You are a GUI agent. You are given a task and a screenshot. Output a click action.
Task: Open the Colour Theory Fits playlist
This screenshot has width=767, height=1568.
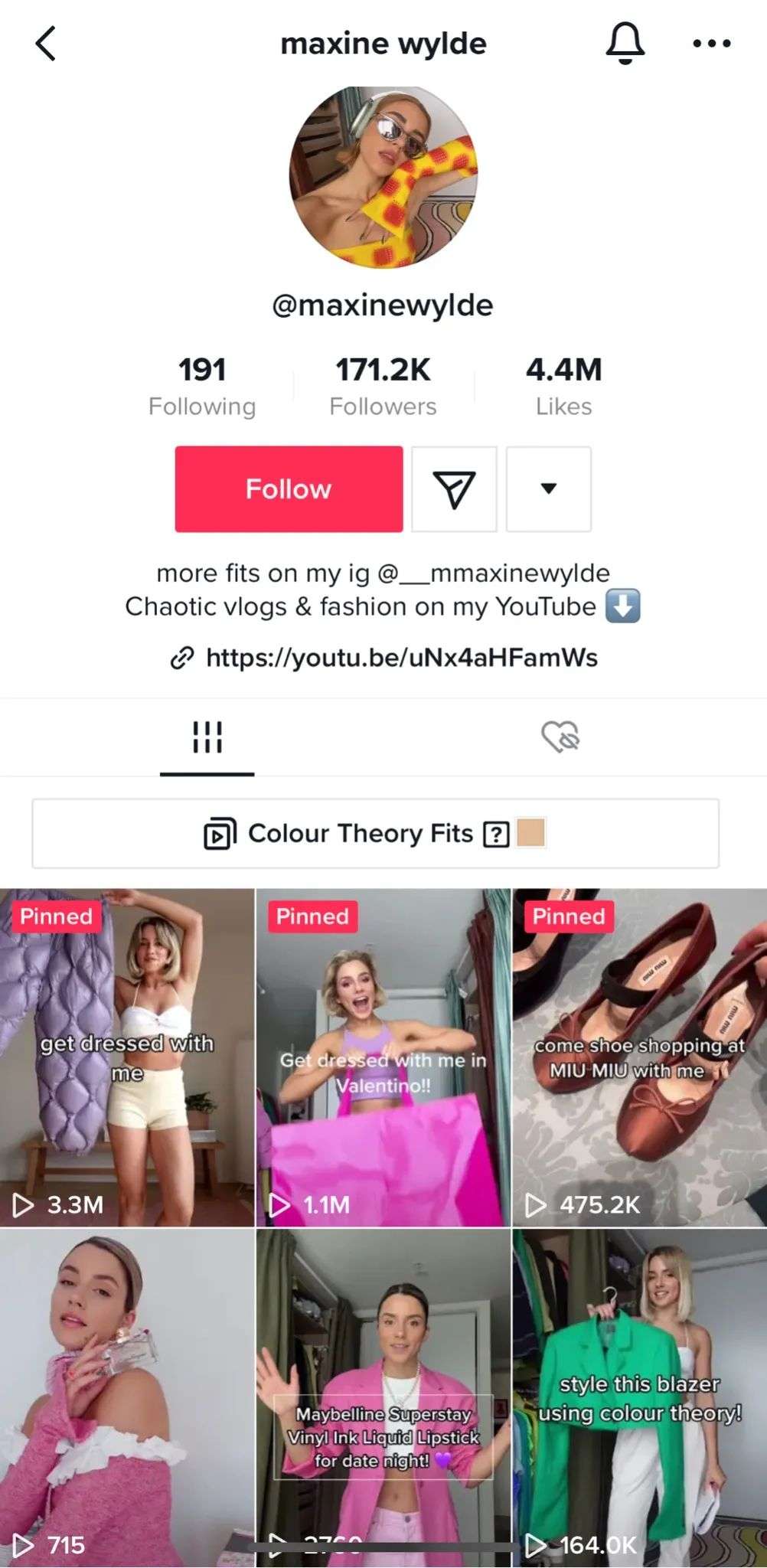(375, 834)
